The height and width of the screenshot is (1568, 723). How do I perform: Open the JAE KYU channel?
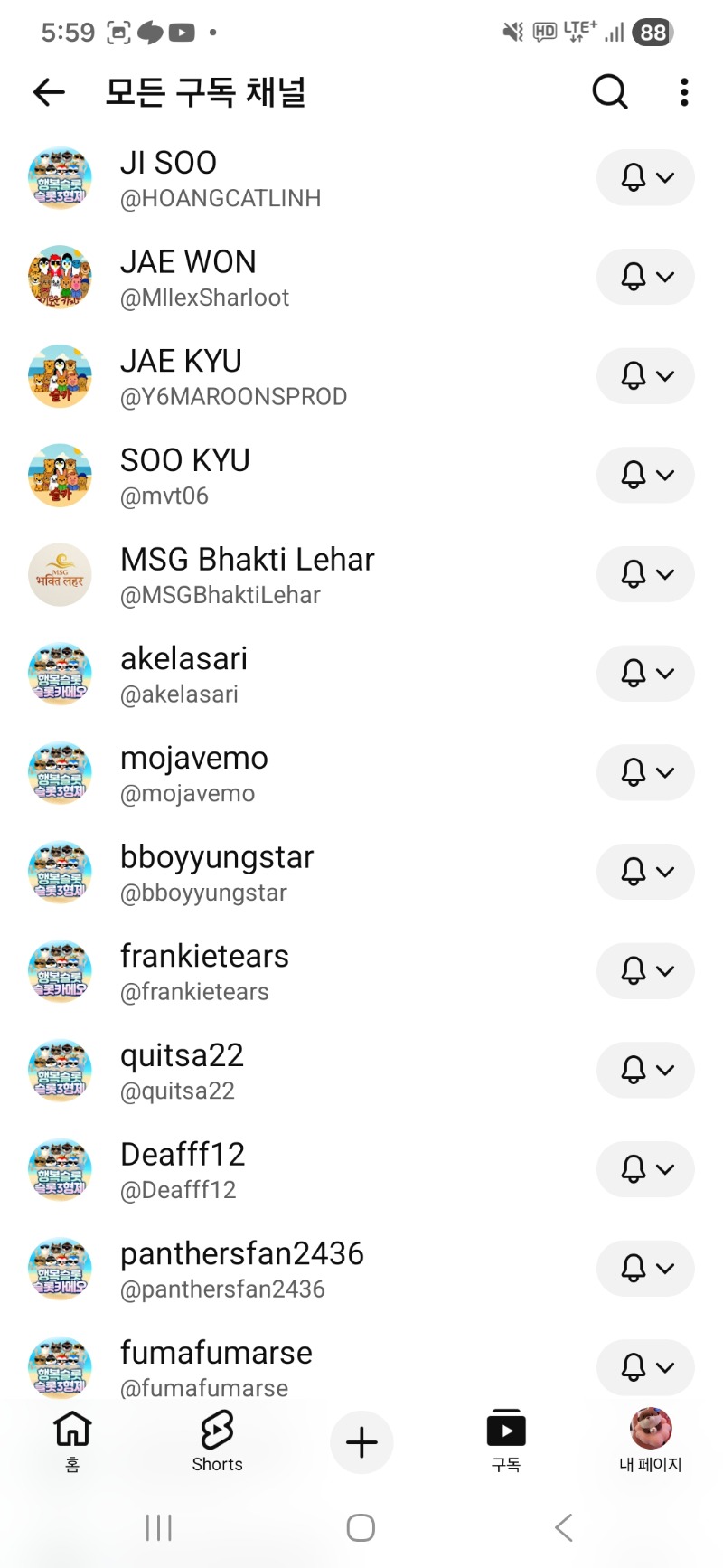click(298, 376)
